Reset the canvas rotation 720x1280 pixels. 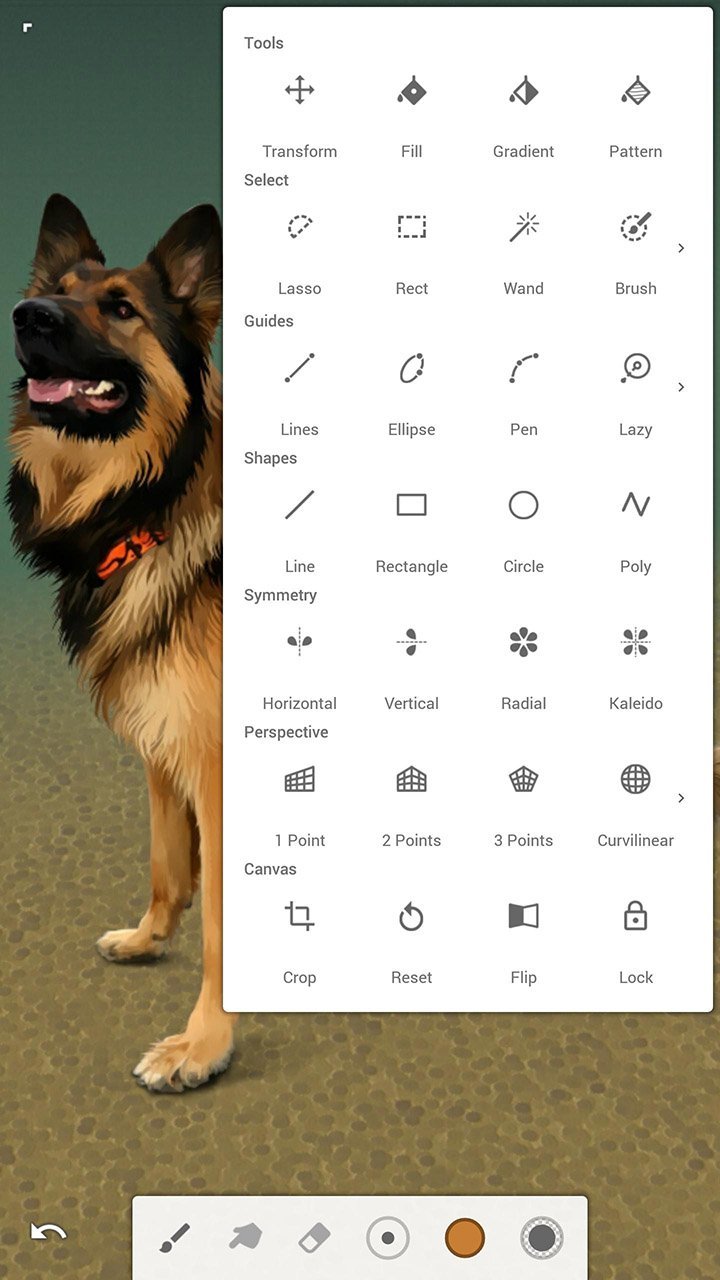click(x=411, y=916)
